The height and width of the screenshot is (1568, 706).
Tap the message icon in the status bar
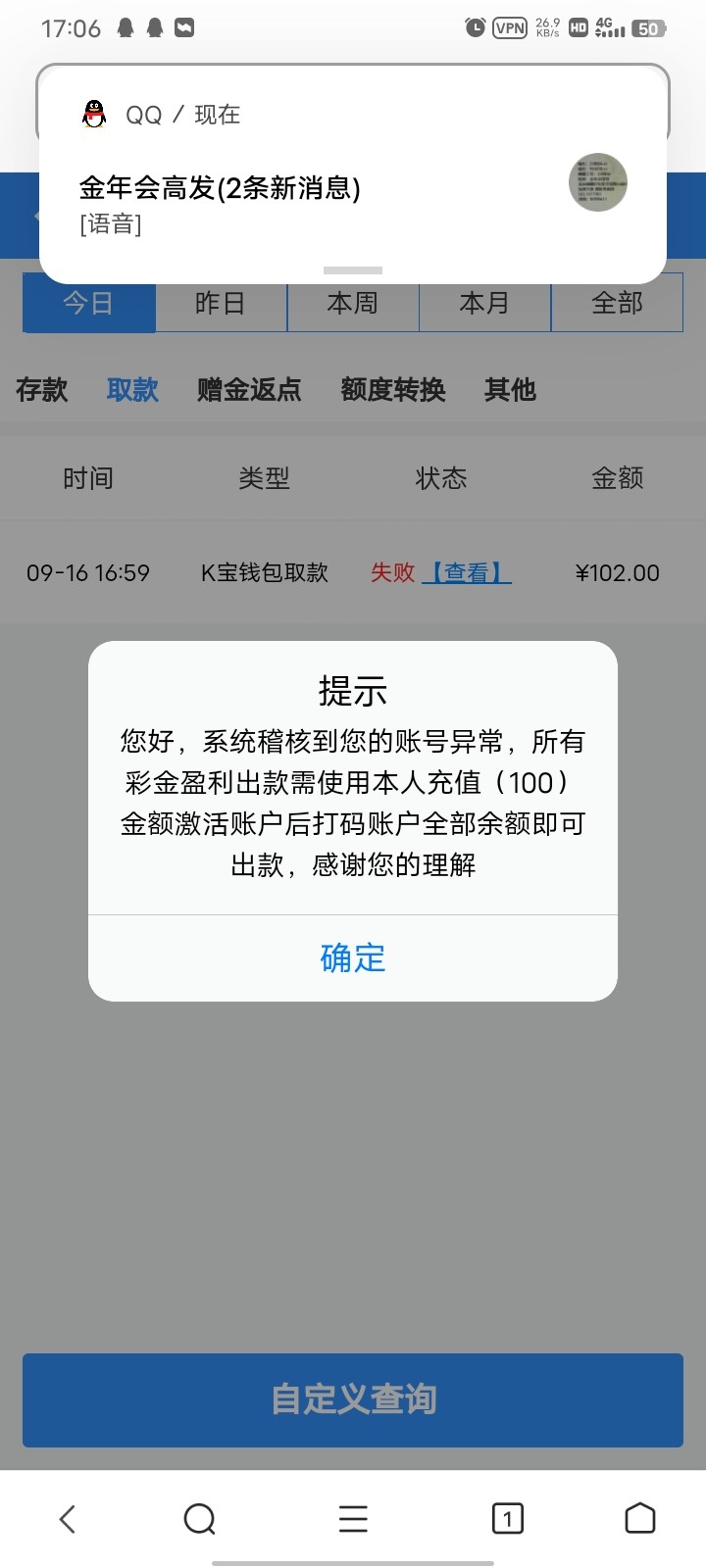pyautogui.click(x=184, y=28)
